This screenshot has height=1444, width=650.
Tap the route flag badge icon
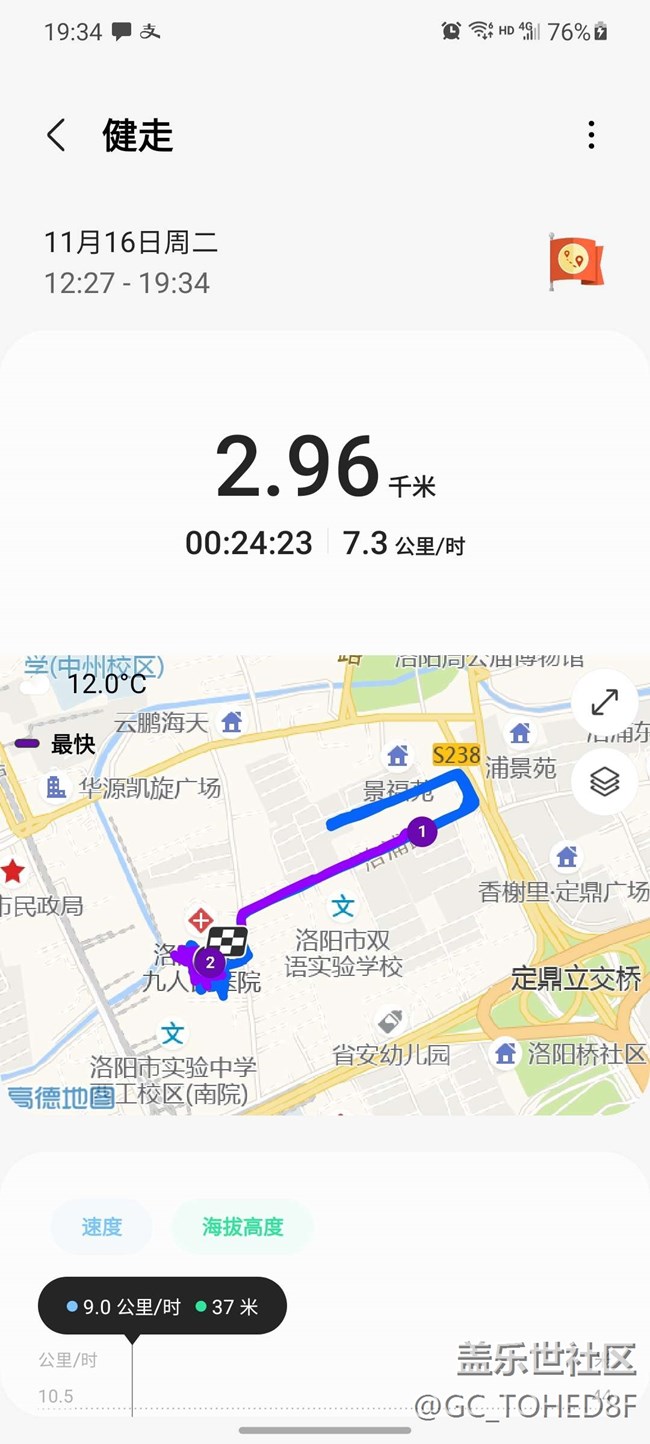pos(576,261)
